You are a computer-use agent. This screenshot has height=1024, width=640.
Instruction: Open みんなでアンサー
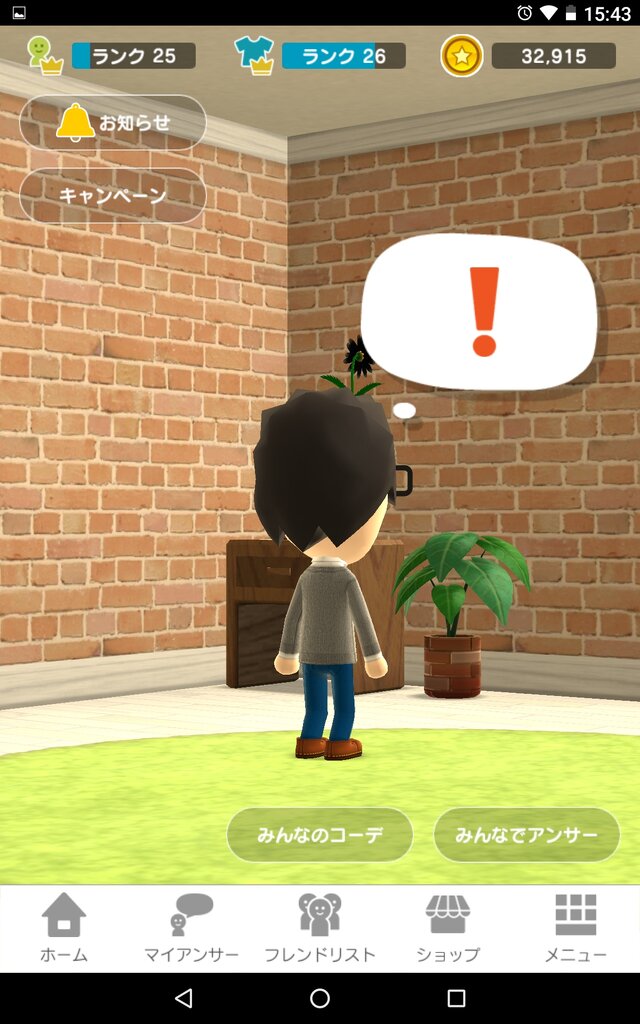pyautogui.click(x=526, y=835)
